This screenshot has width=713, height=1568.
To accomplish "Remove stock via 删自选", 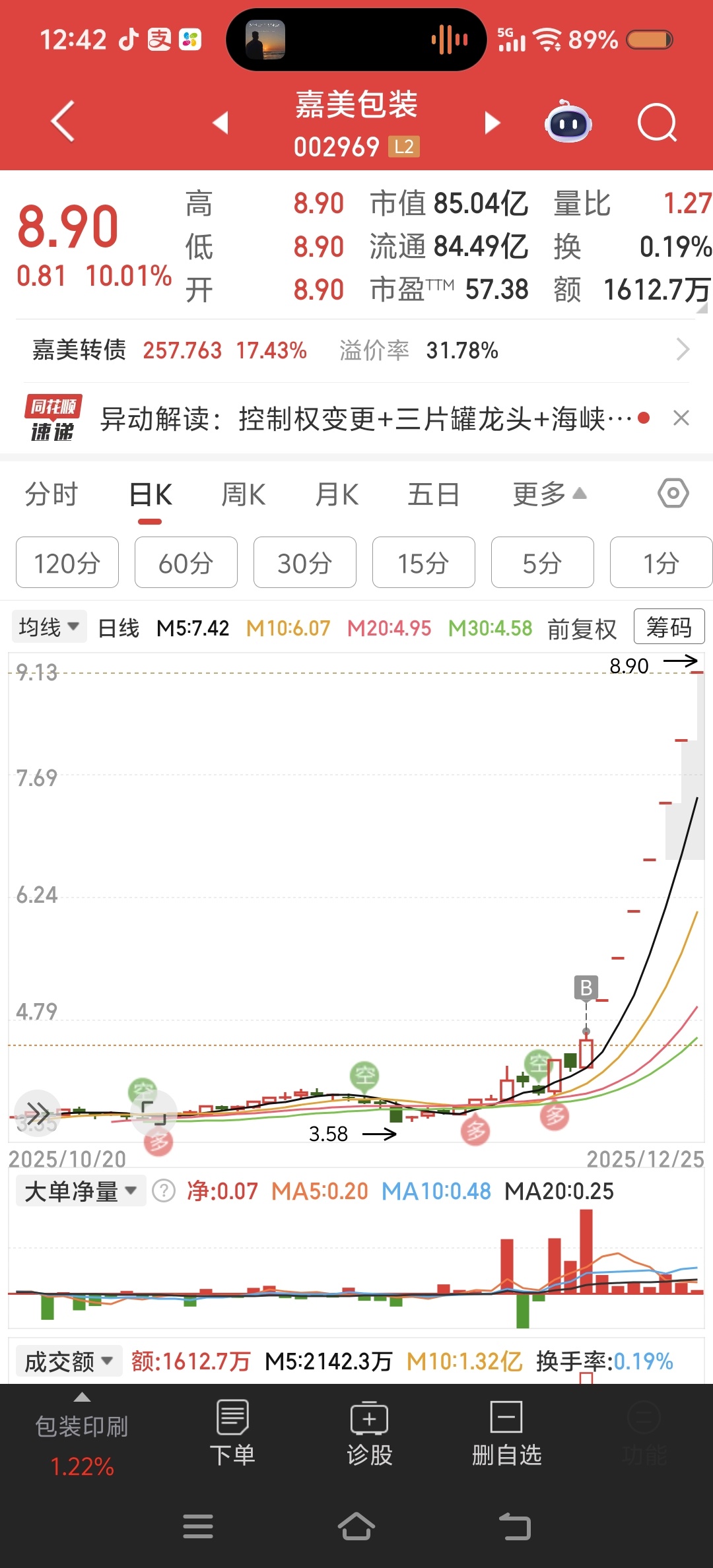I will (x=506, y=1433).
